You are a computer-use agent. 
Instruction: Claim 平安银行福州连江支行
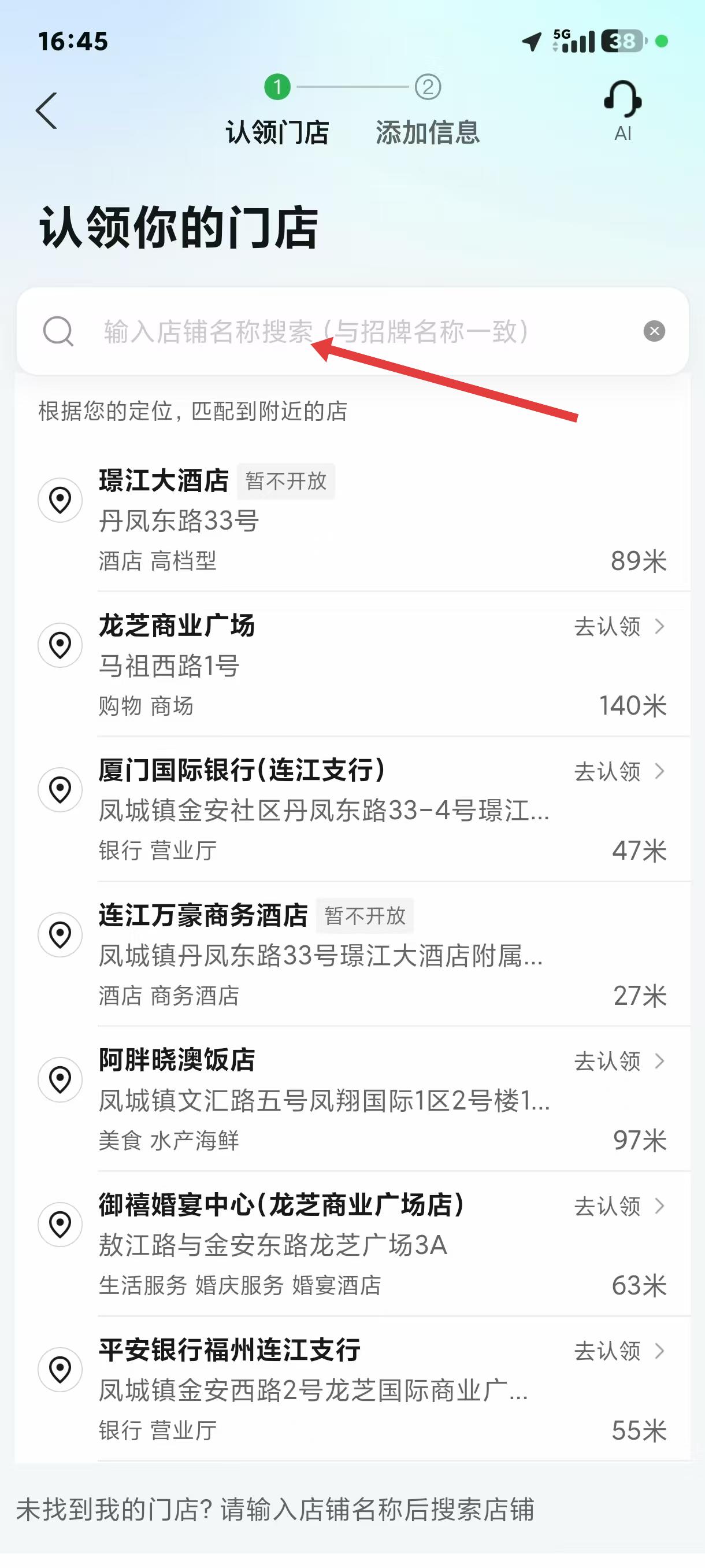pos(620,1351)
